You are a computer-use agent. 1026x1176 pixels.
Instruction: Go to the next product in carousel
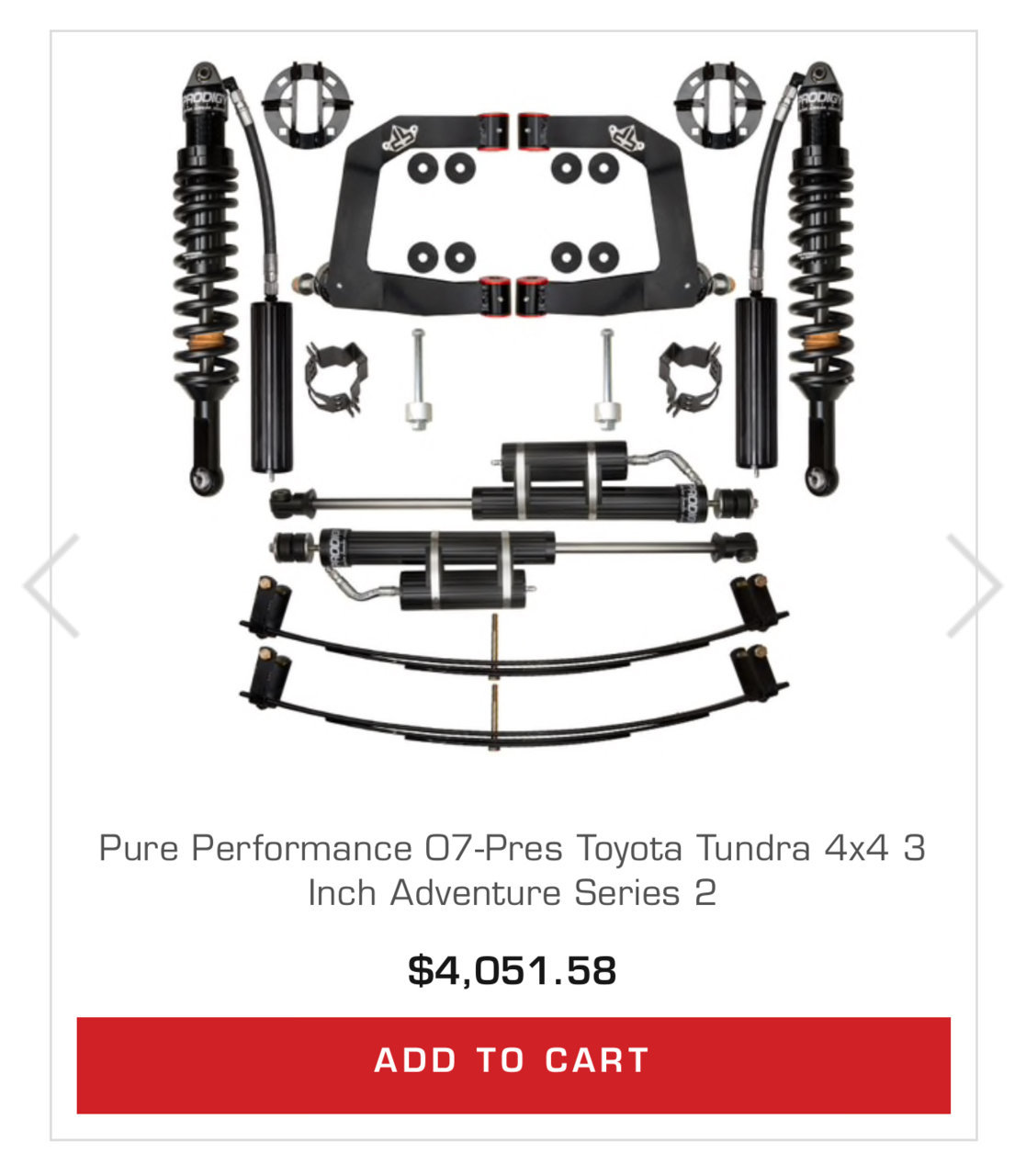pos(975,586)
